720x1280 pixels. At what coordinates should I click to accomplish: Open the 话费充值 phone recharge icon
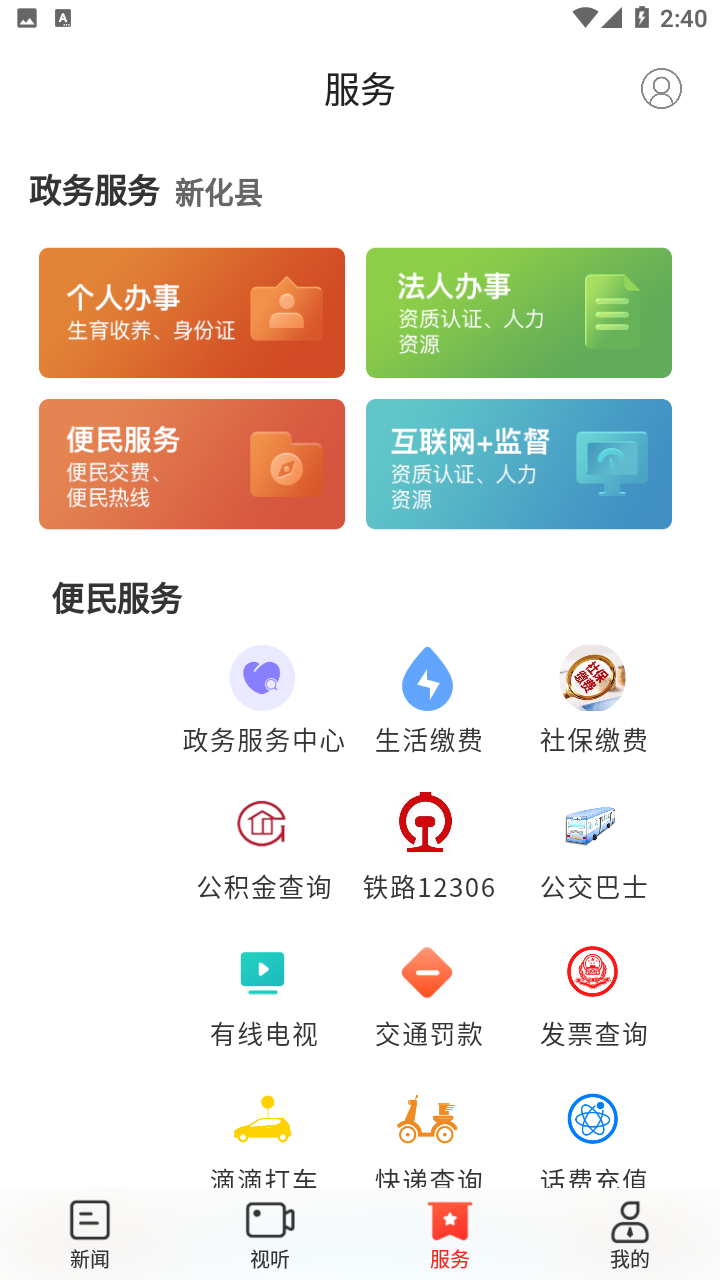592,1120
